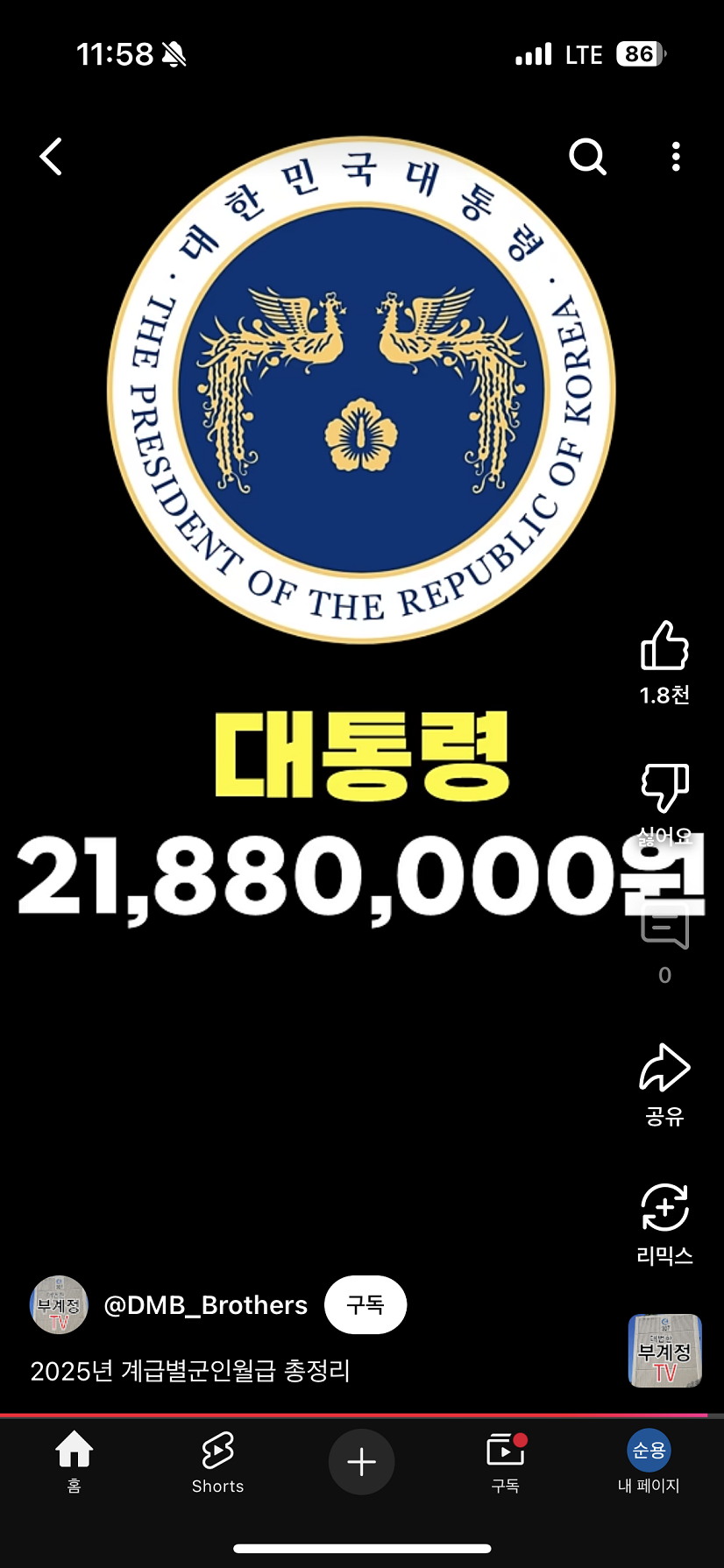Open the @DMB_Brothers channel
The width and height of the screenshot is (724, 1568).
pos(205,1305)
